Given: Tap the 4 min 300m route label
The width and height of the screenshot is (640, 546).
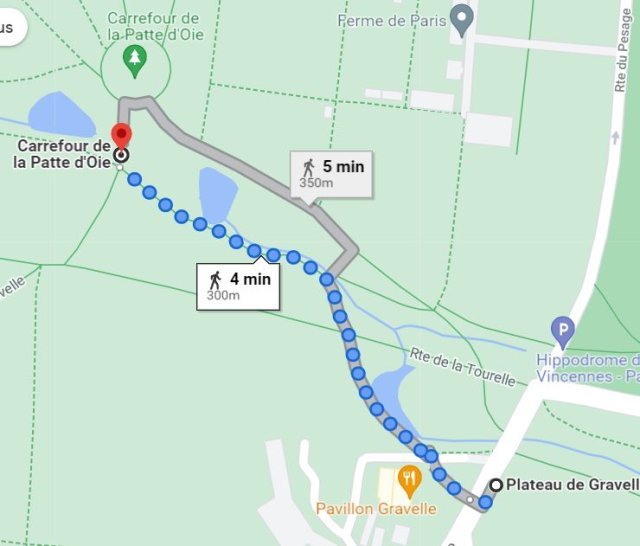Looking at the screenshot, I should [x=238, y=286].
